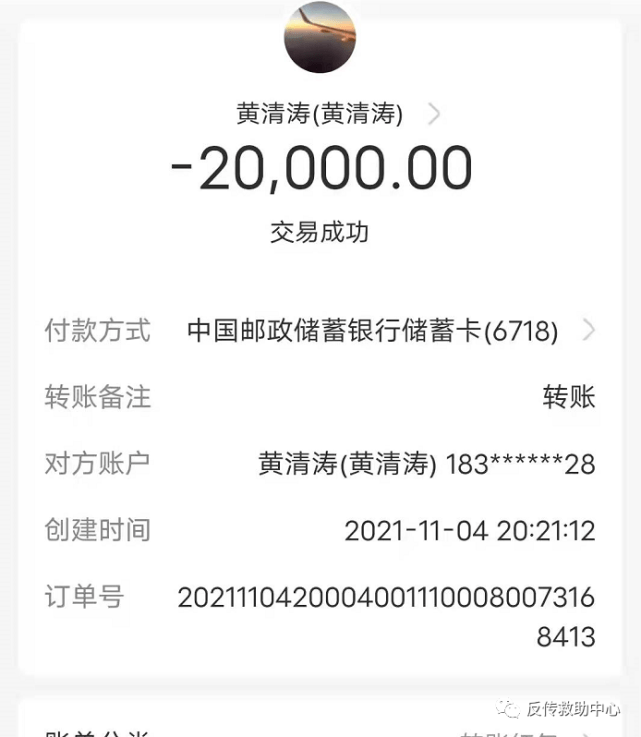This screenshot has width=641, height=737.
Task: Open 黄清涛 recipient profile
Action: 336,114
